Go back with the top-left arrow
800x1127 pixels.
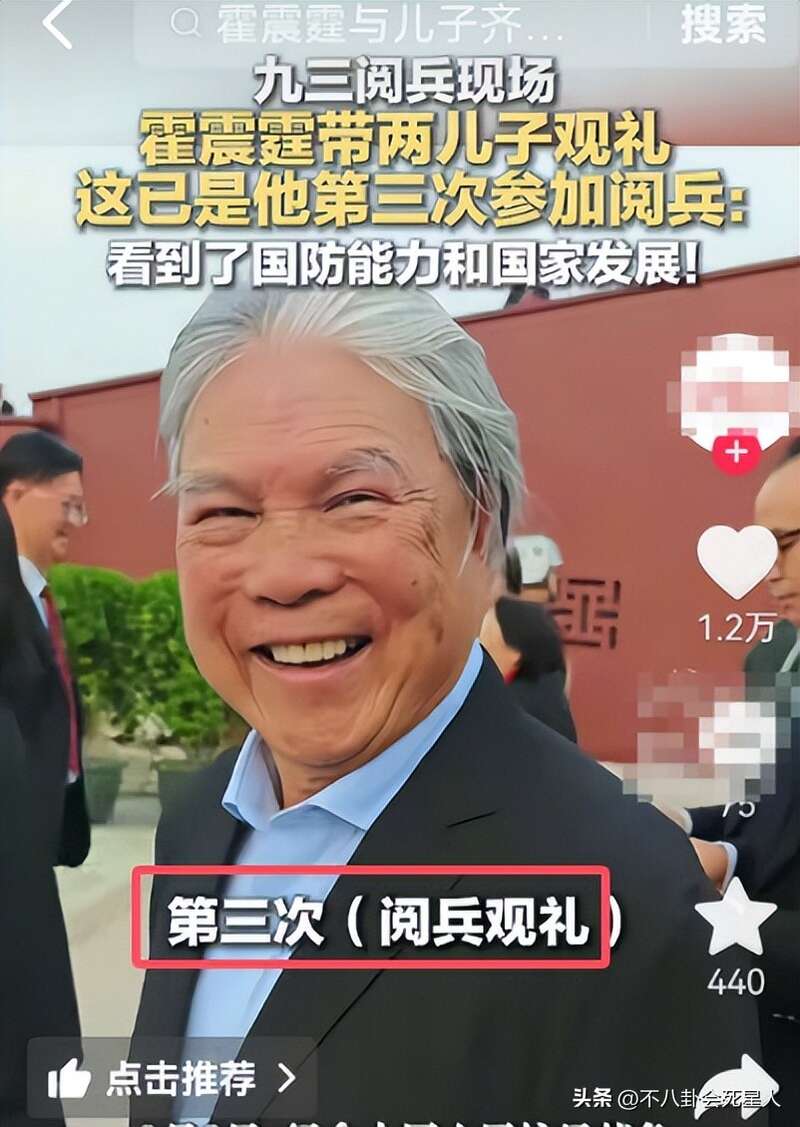57,24
